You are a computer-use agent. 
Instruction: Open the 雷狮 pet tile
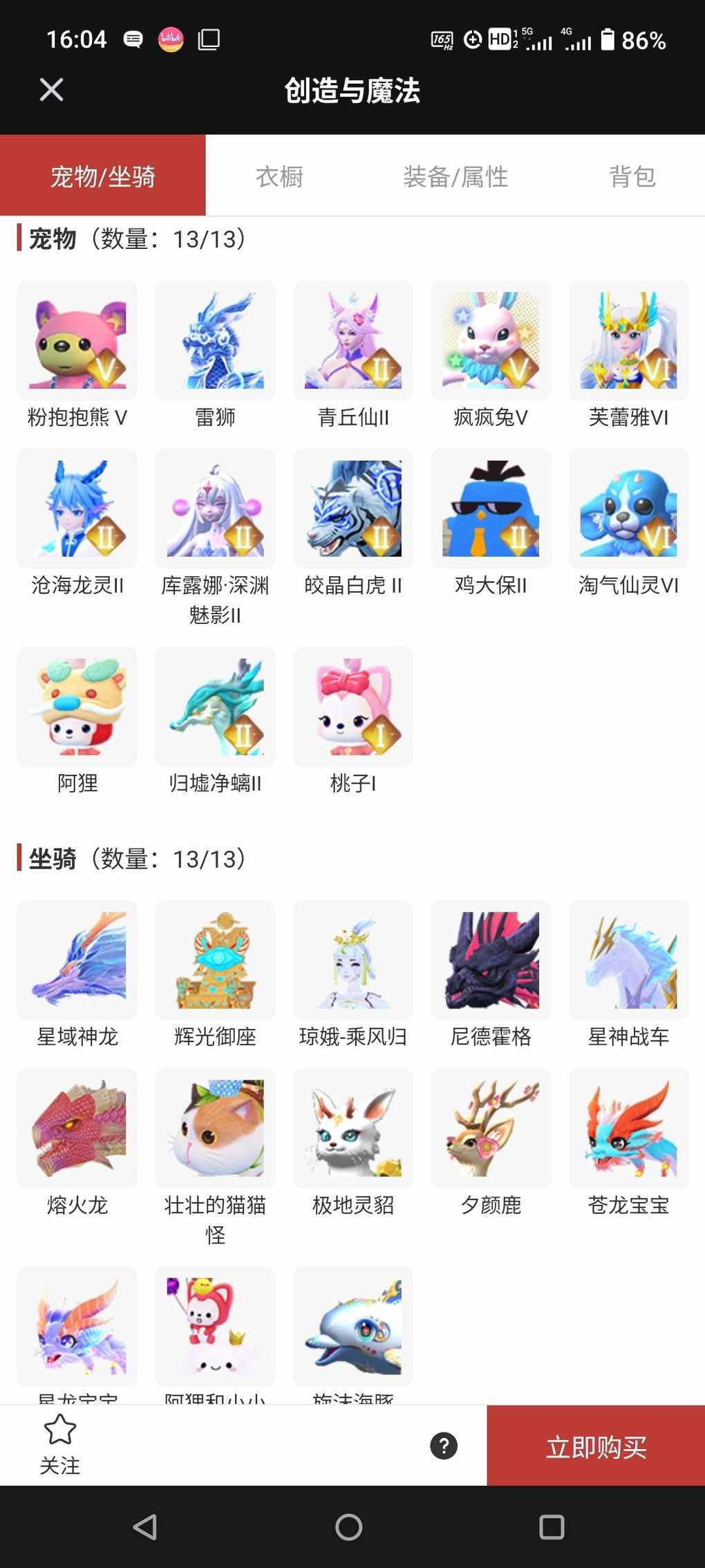(x=215, y=340)
